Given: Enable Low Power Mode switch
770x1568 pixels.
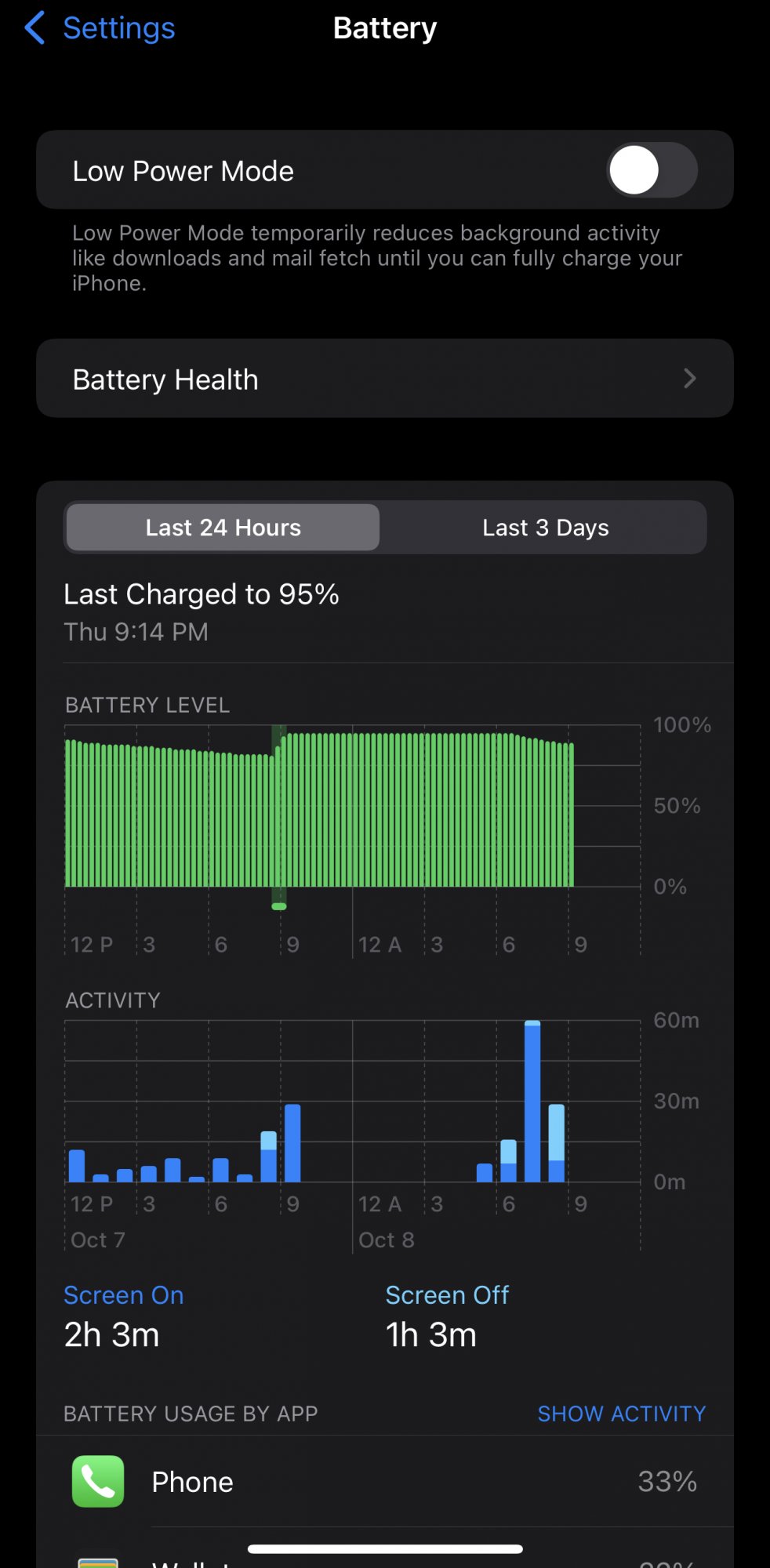Looking at the screenshot, I should click(x=651, y=170).
